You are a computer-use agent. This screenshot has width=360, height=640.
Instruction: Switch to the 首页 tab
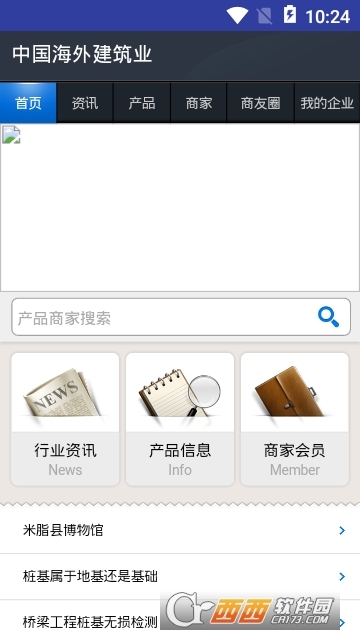[28, 103]
